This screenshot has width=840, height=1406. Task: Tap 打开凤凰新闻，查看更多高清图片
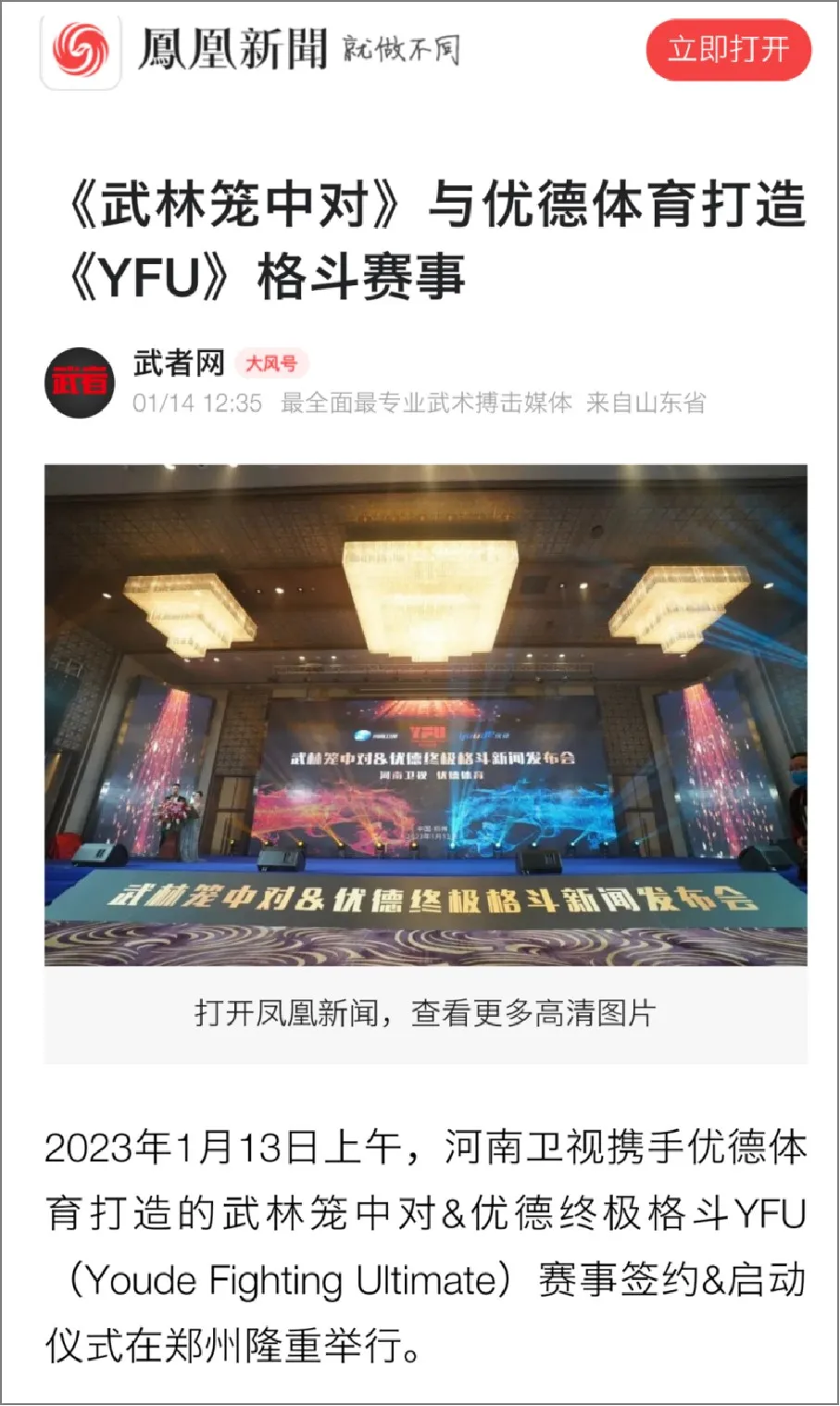pos(425,1012)
